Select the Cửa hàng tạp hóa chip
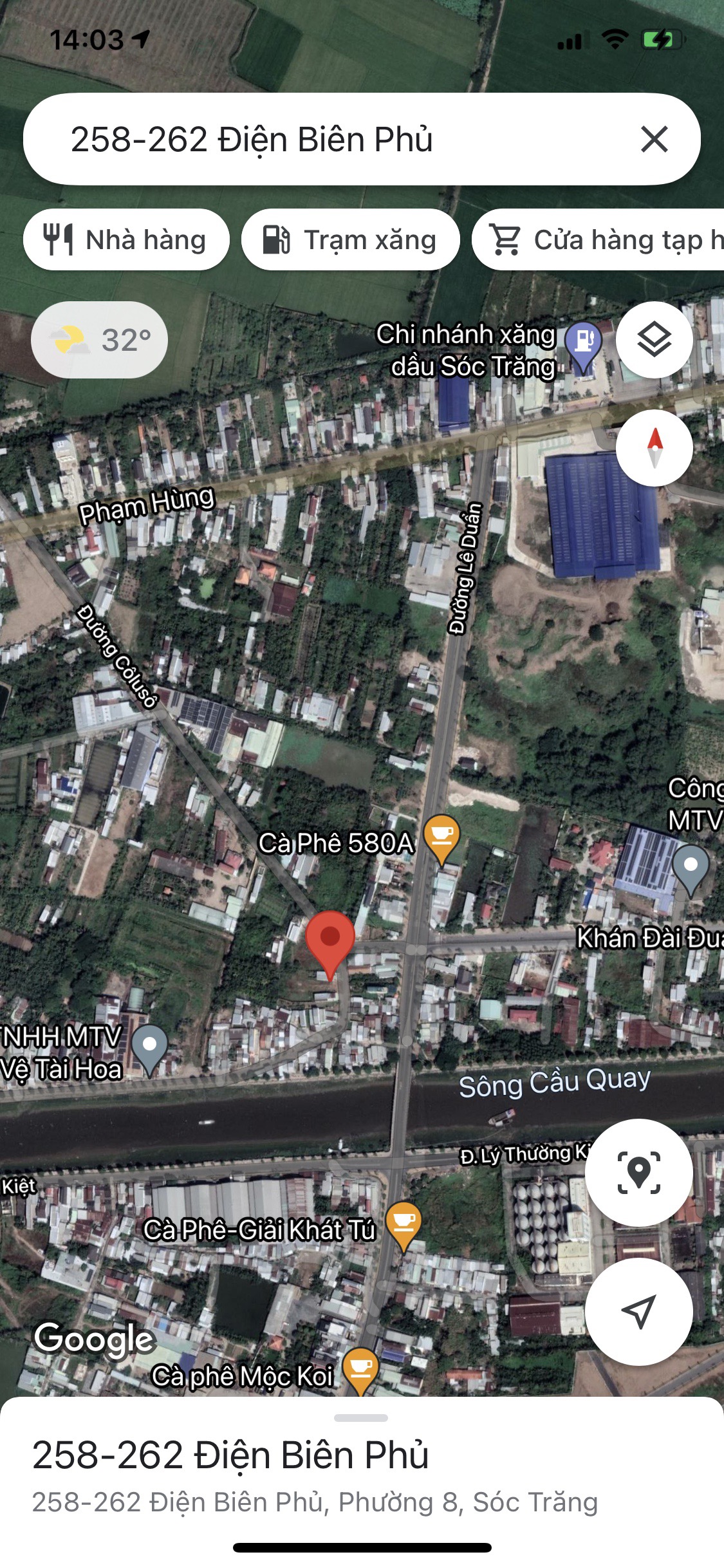 coord(599,239)
